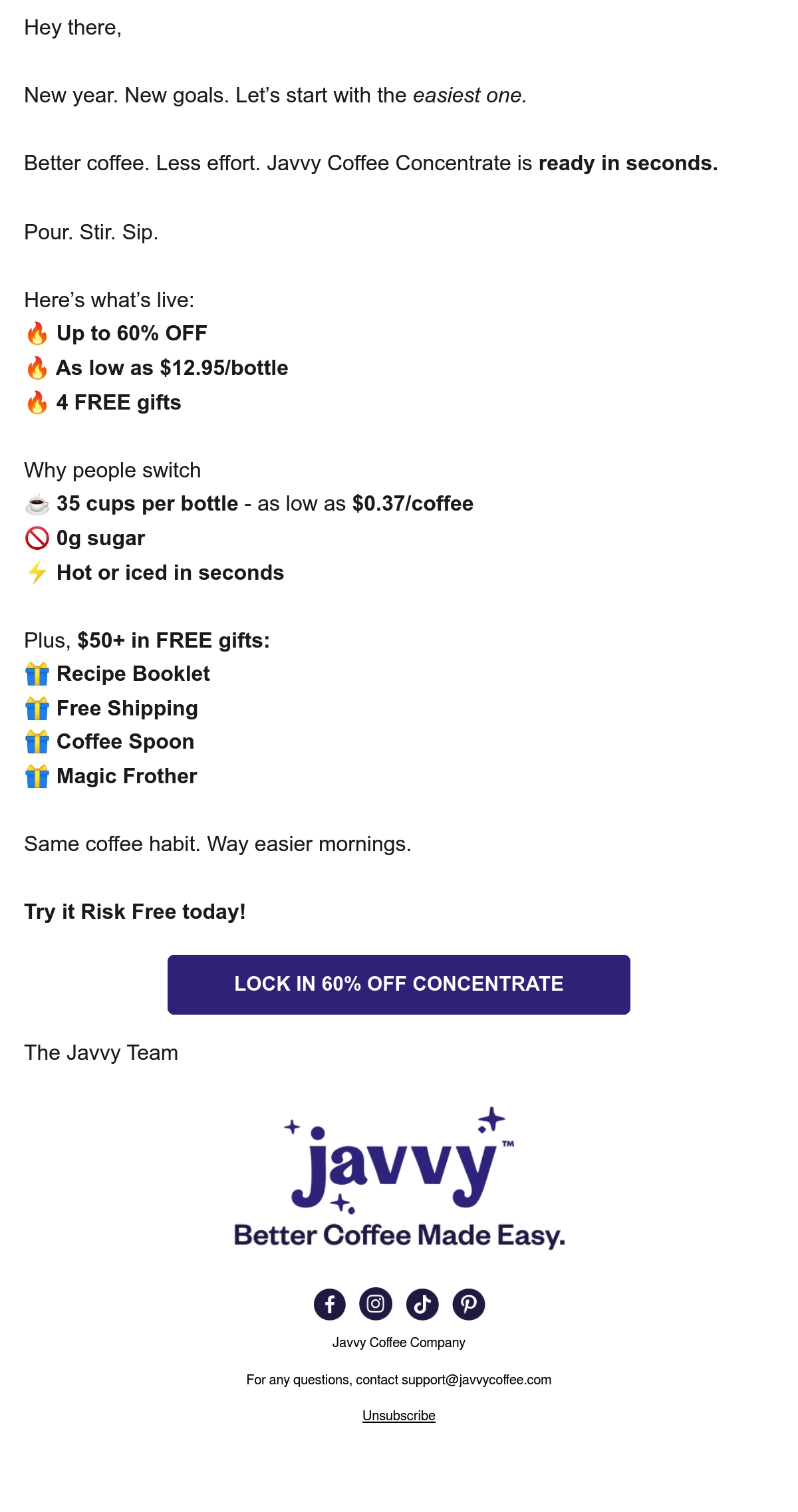Open Javvy's Facebook page
This screenshot has height=1512, width=798.
(330, 1304)
